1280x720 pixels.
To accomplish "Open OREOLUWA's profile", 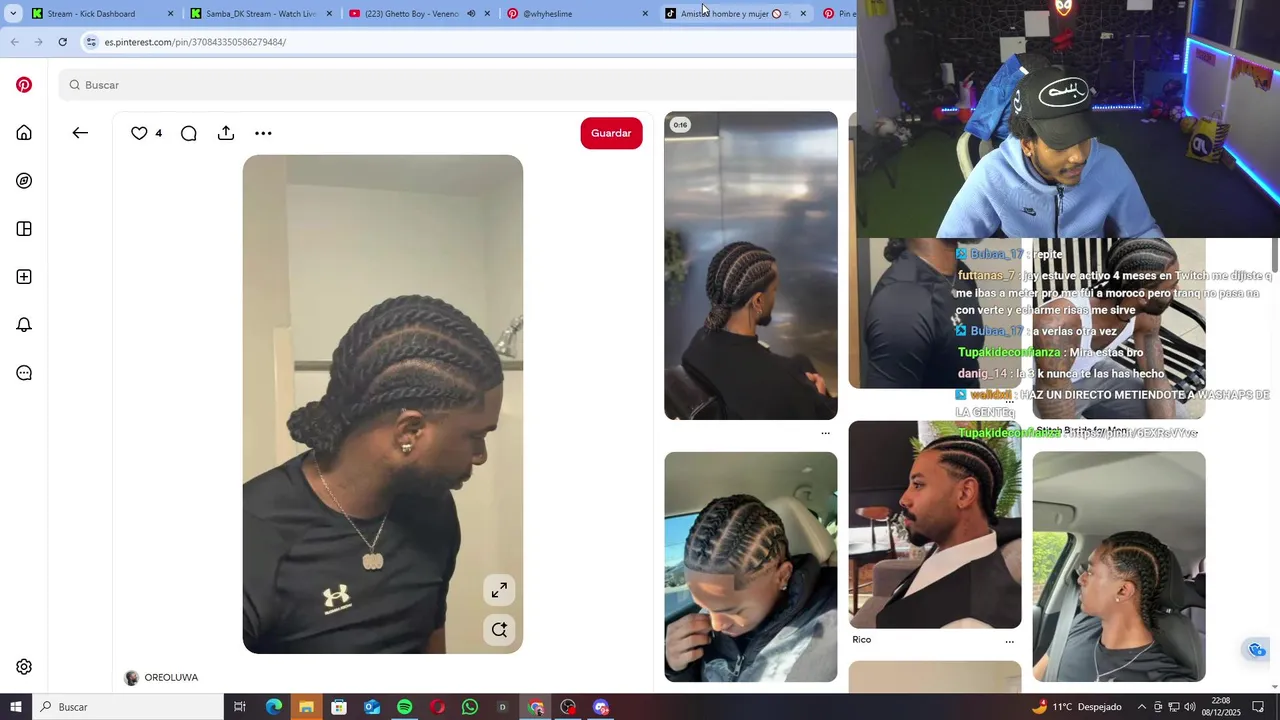I will click(x=170, y=678).
